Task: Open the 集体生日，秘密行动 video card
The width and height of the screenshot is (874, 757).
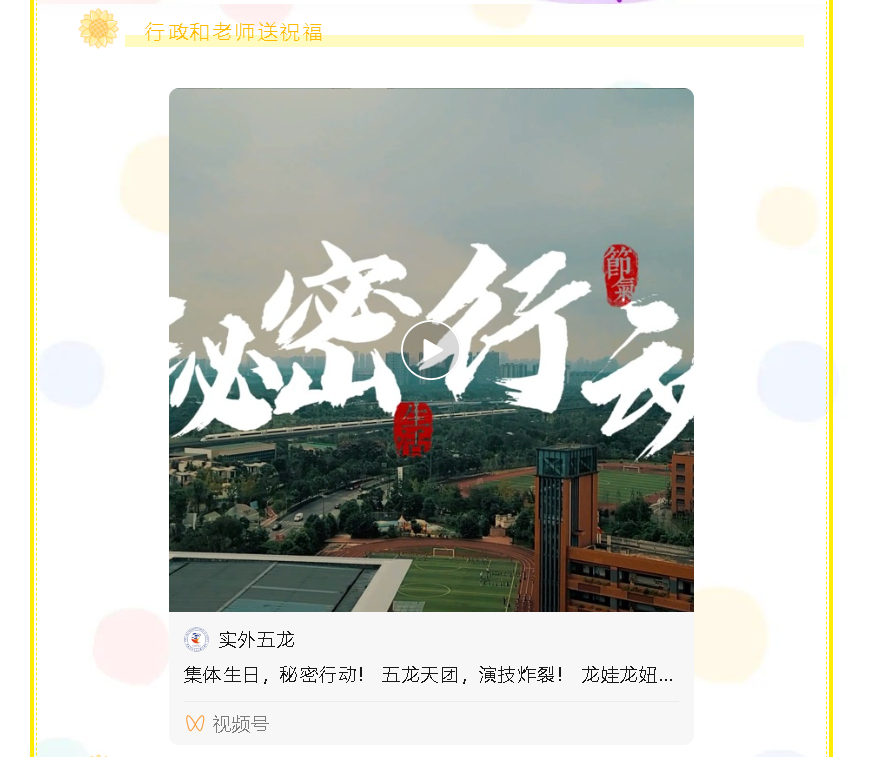Action: 428,675
